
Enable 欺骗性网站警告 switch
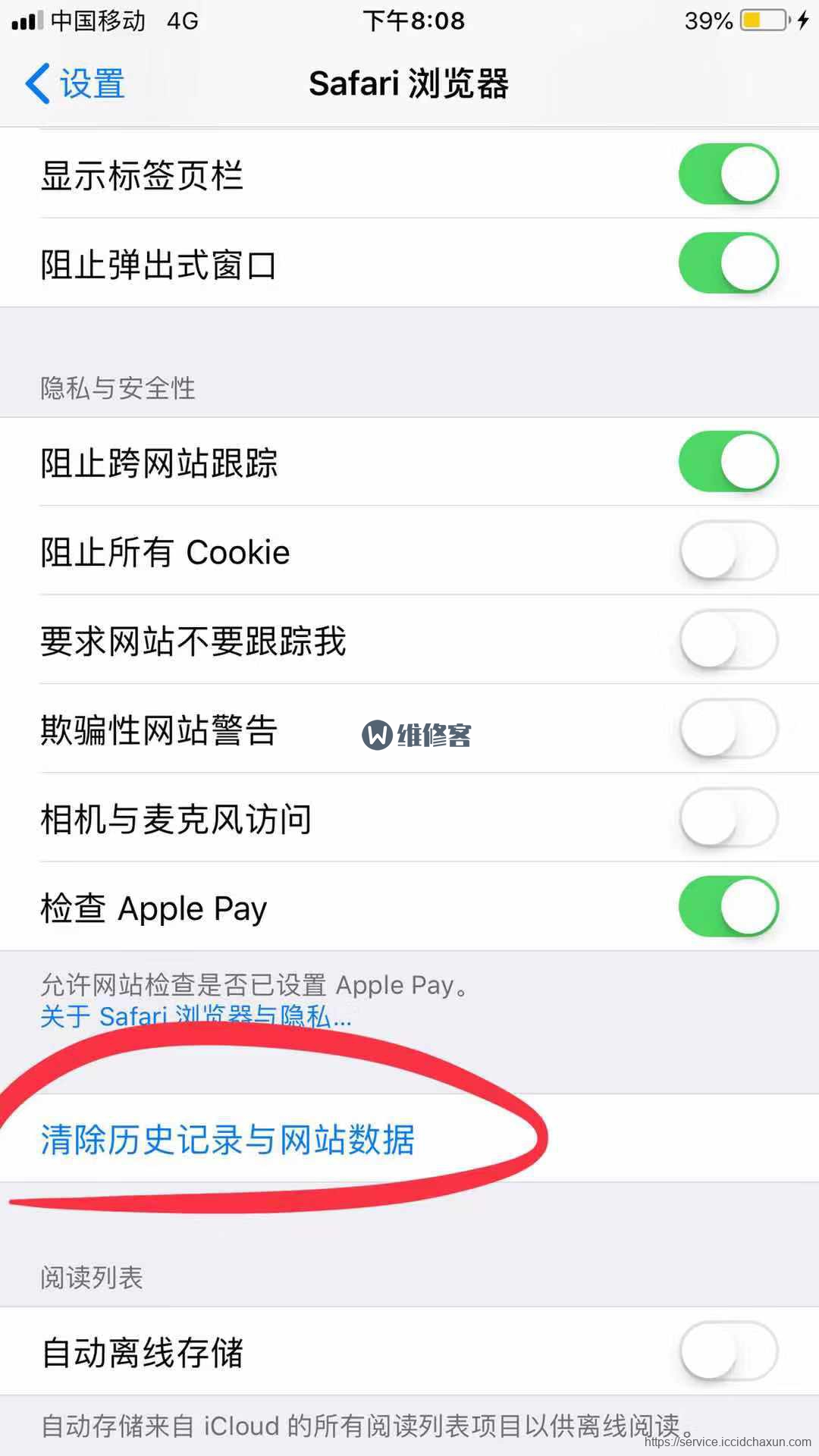click(729, 729)
